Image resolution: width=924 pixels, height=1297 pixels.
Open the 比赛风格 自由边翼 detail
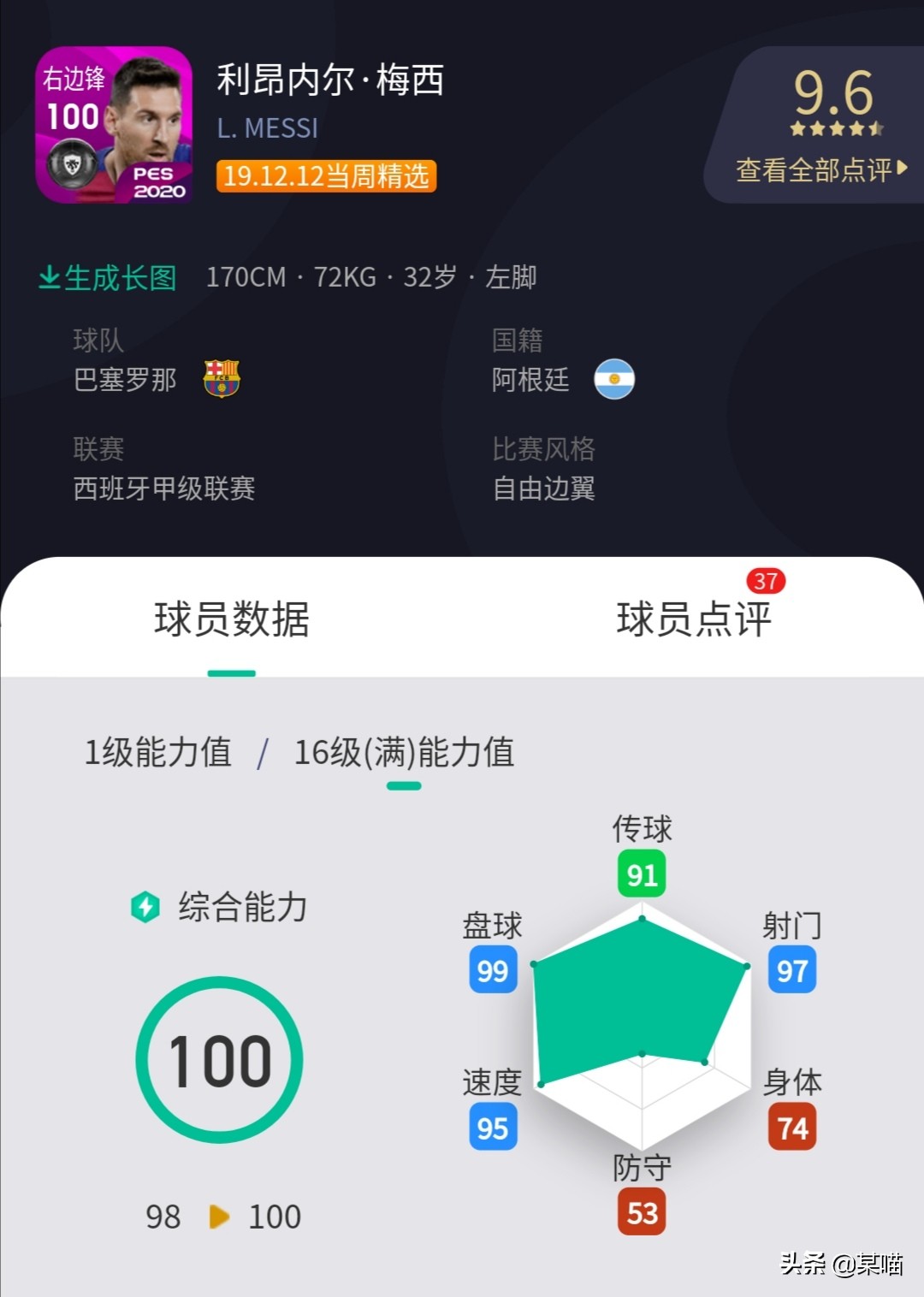pyautogui.click(x=543, y=489)
